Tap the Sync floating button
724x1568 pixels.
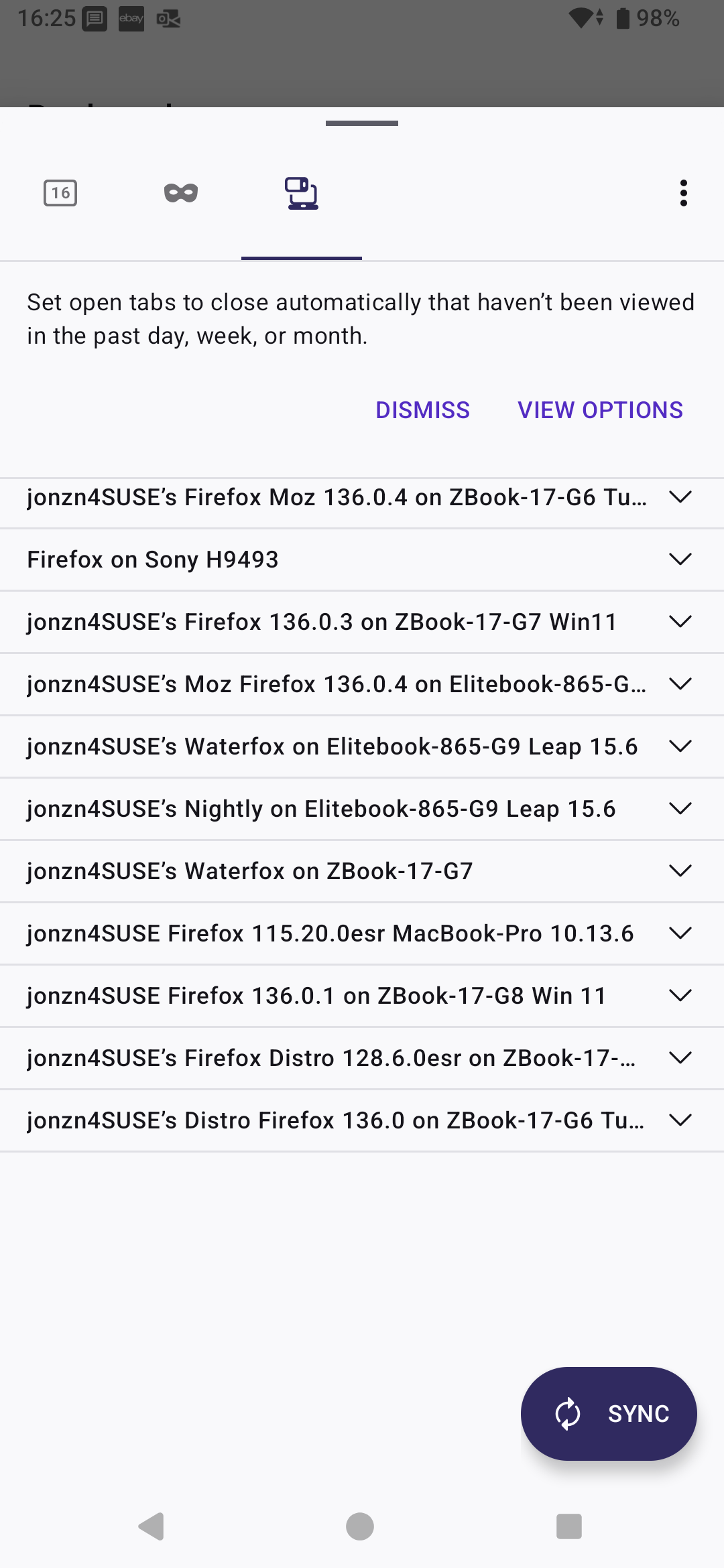(x=609, y=1414)
